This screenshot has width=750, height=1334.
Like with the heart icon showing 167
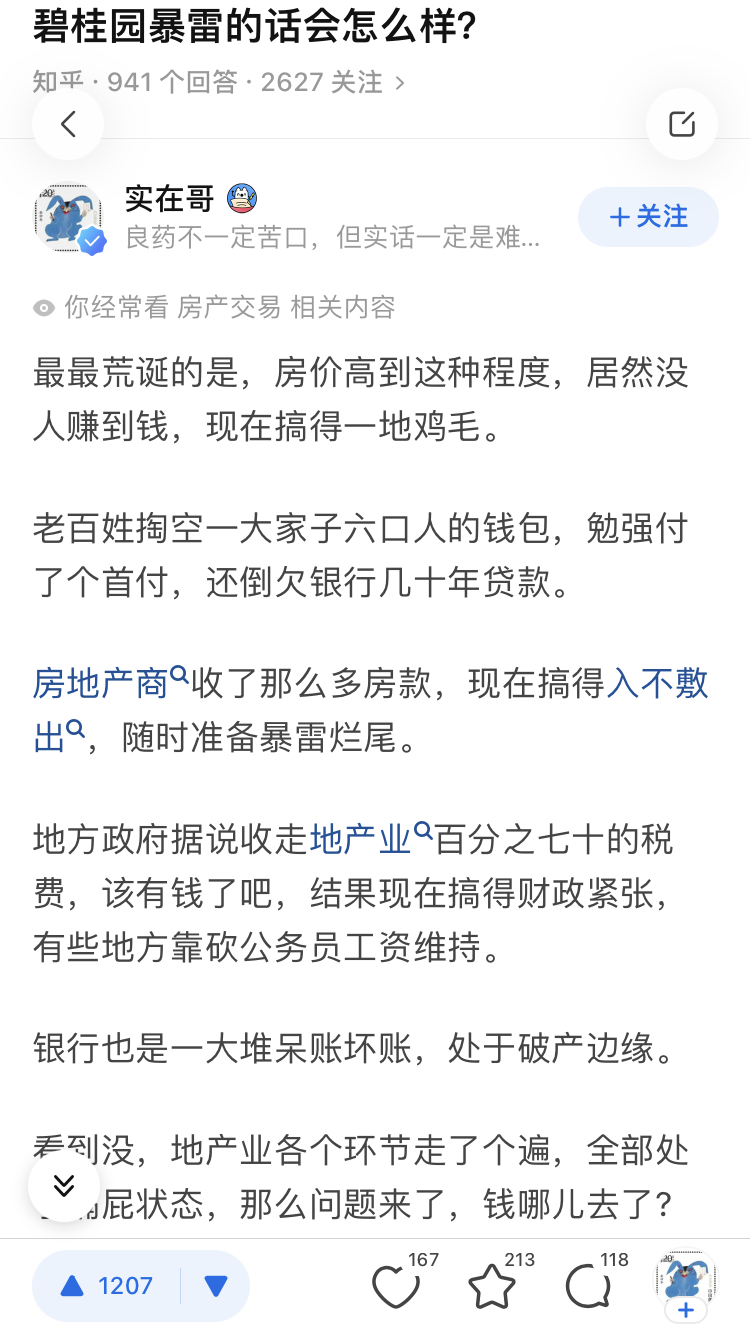click(x=397, y=1287)
